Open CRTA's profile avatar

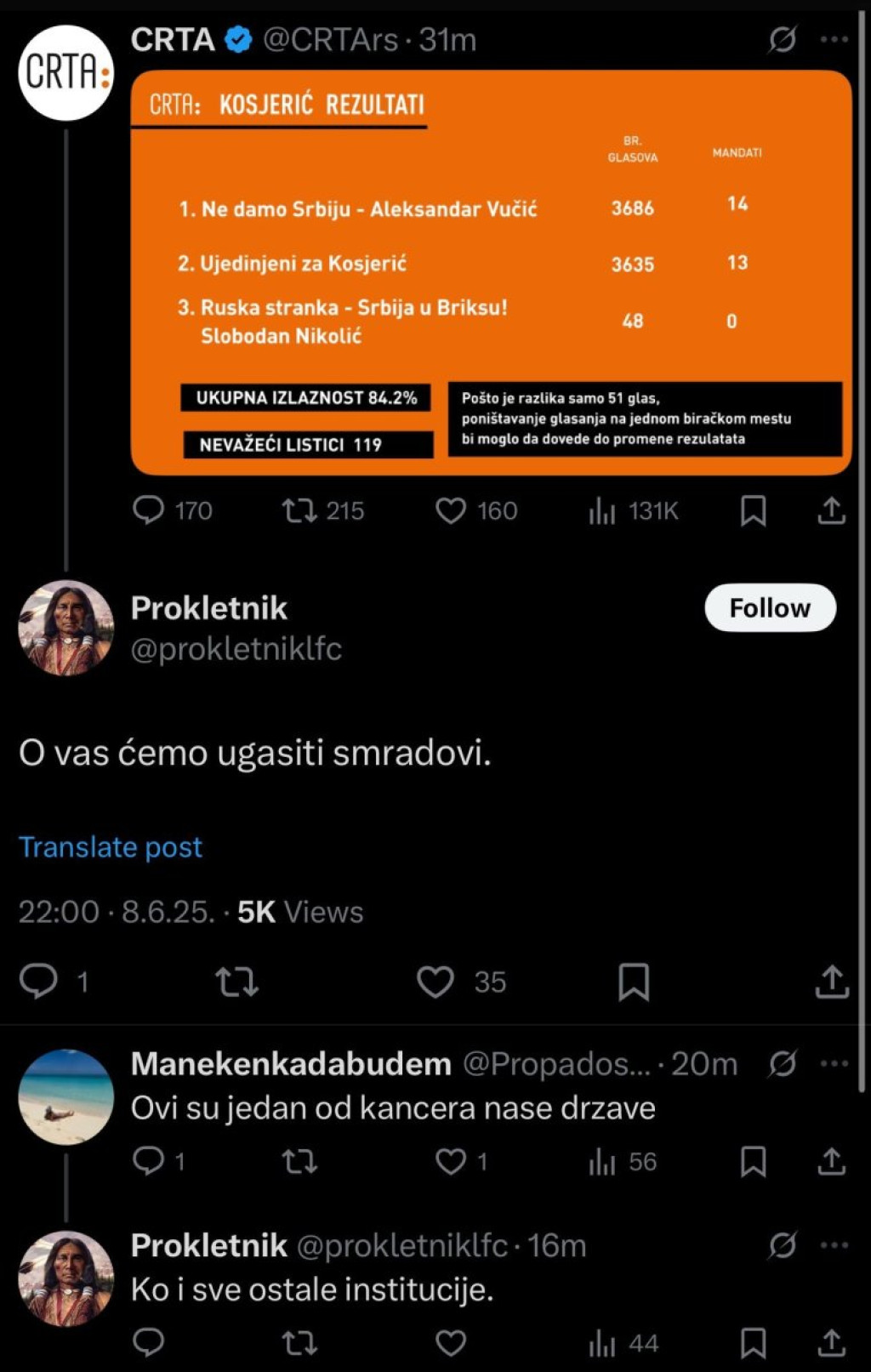point(65,72)
